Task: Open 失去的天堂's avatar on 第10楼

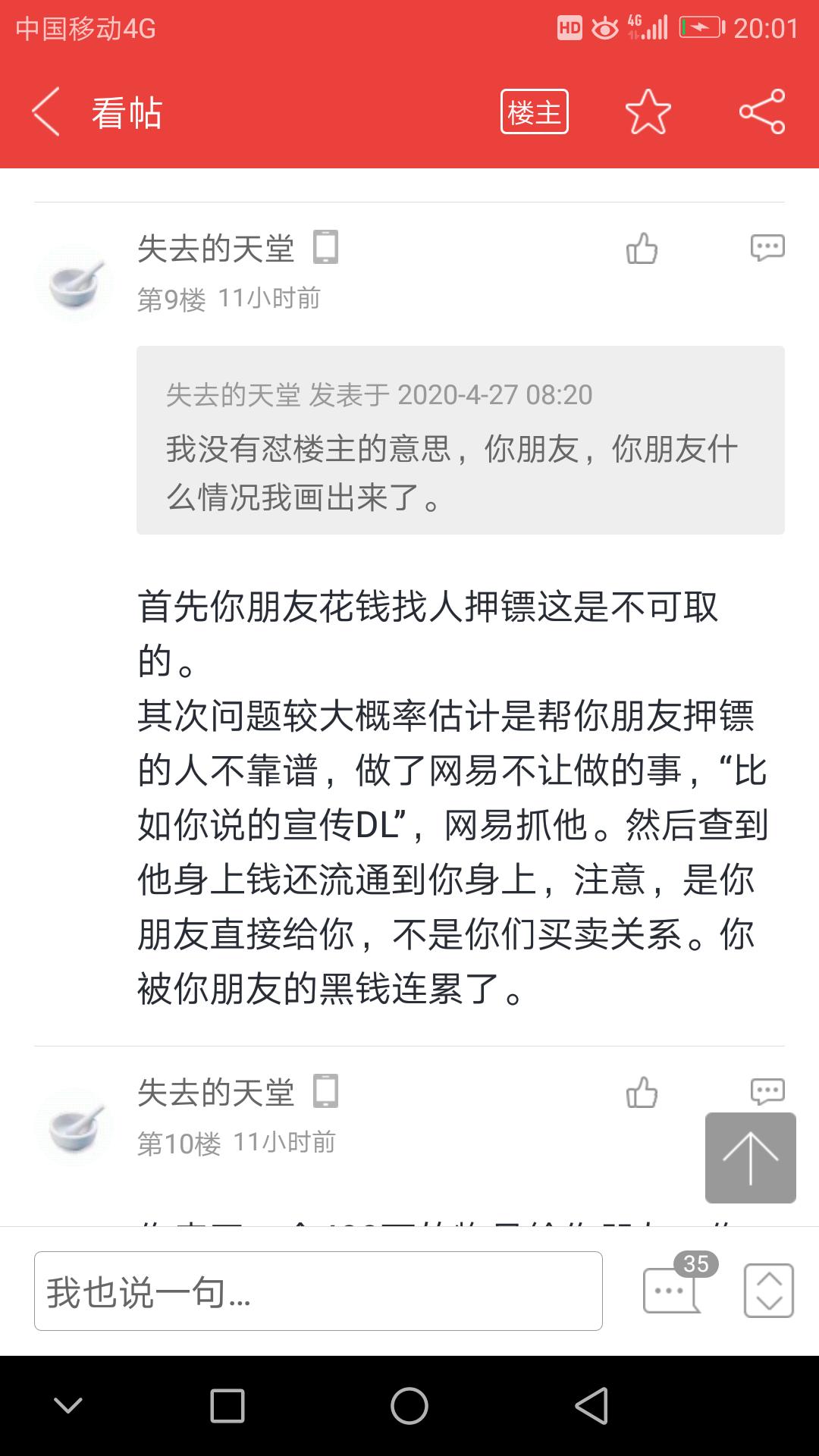Action: coord(74,1128)
